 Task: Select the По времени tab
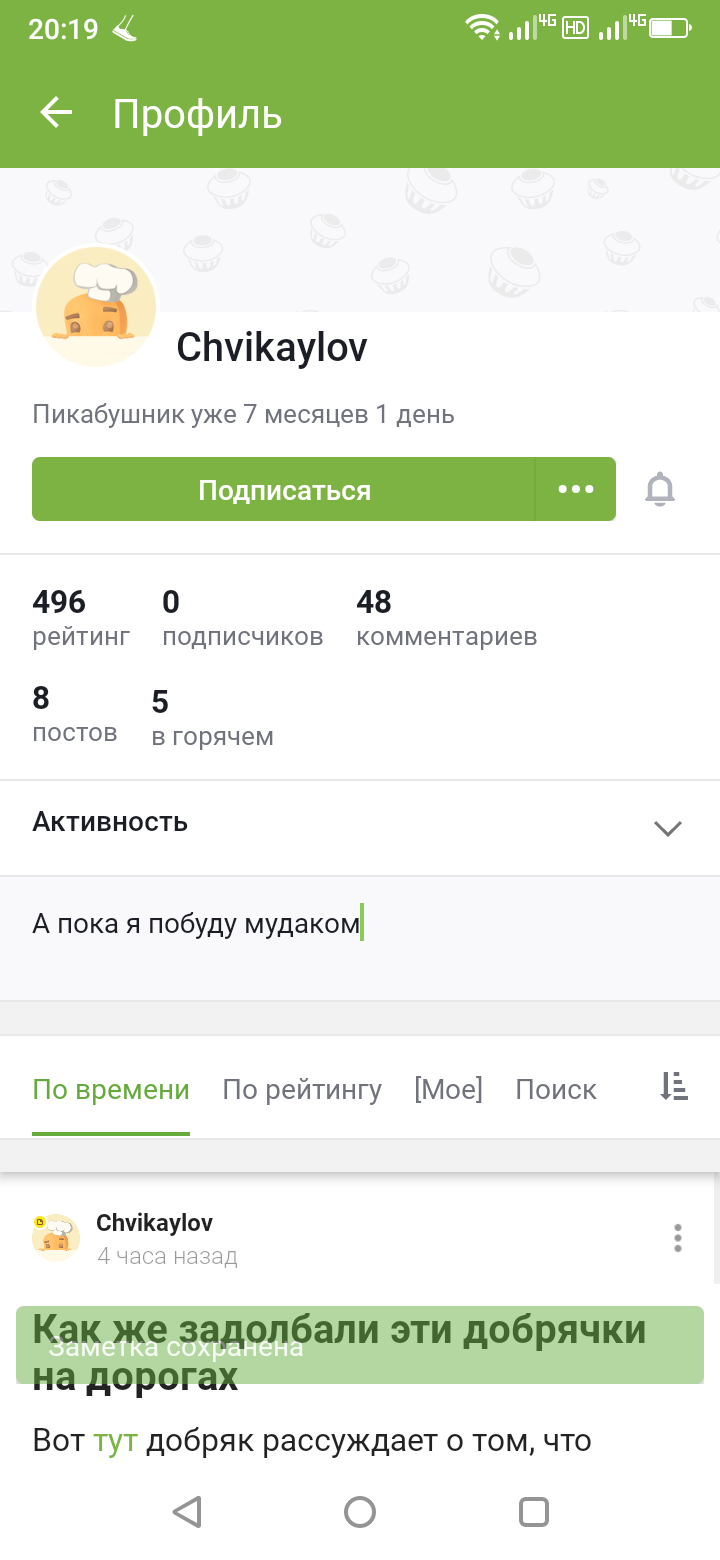pyautogui.click(x=111, y=1089)
